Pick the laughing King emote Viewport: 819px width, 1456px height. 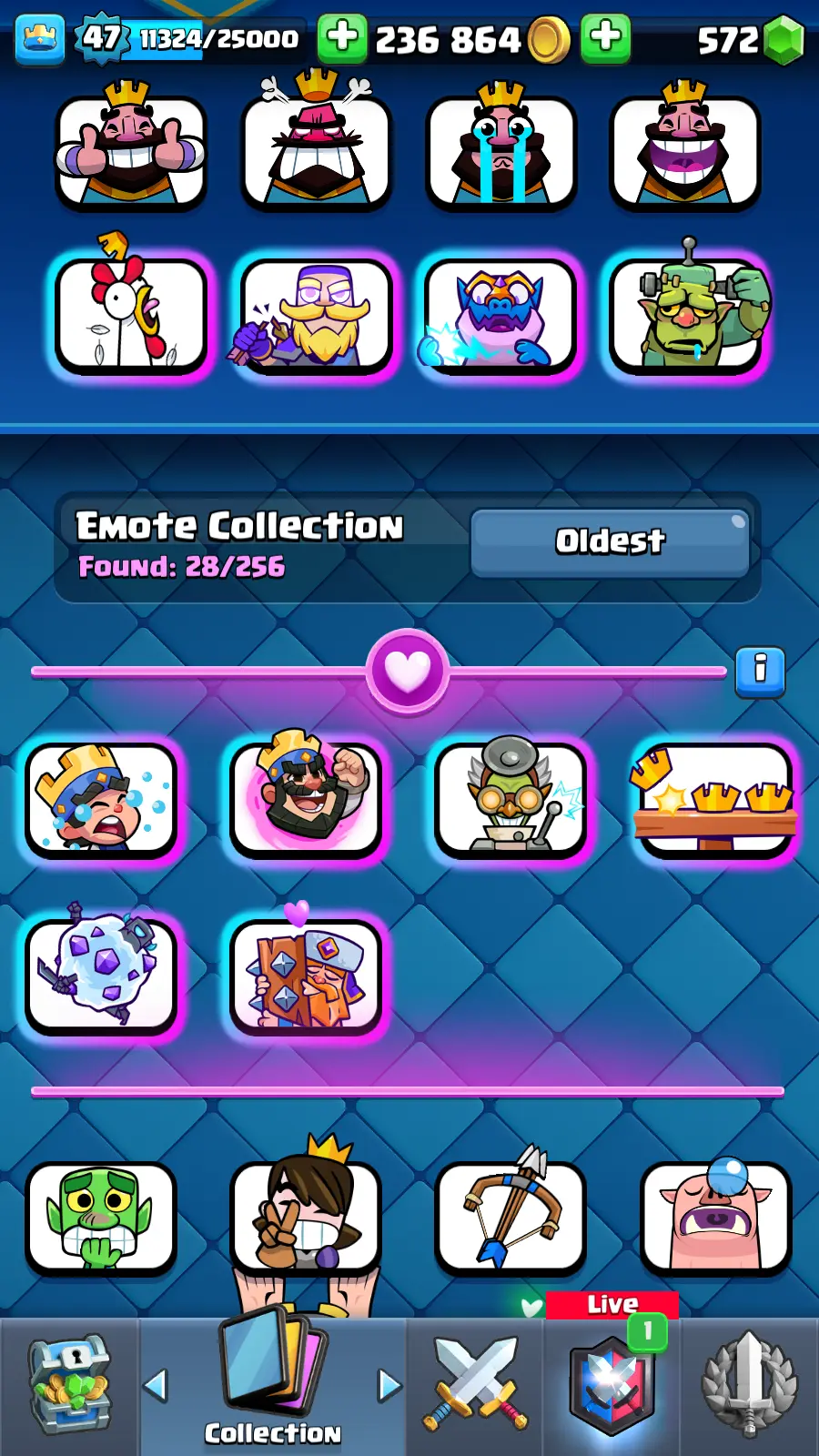coord(685,150)
